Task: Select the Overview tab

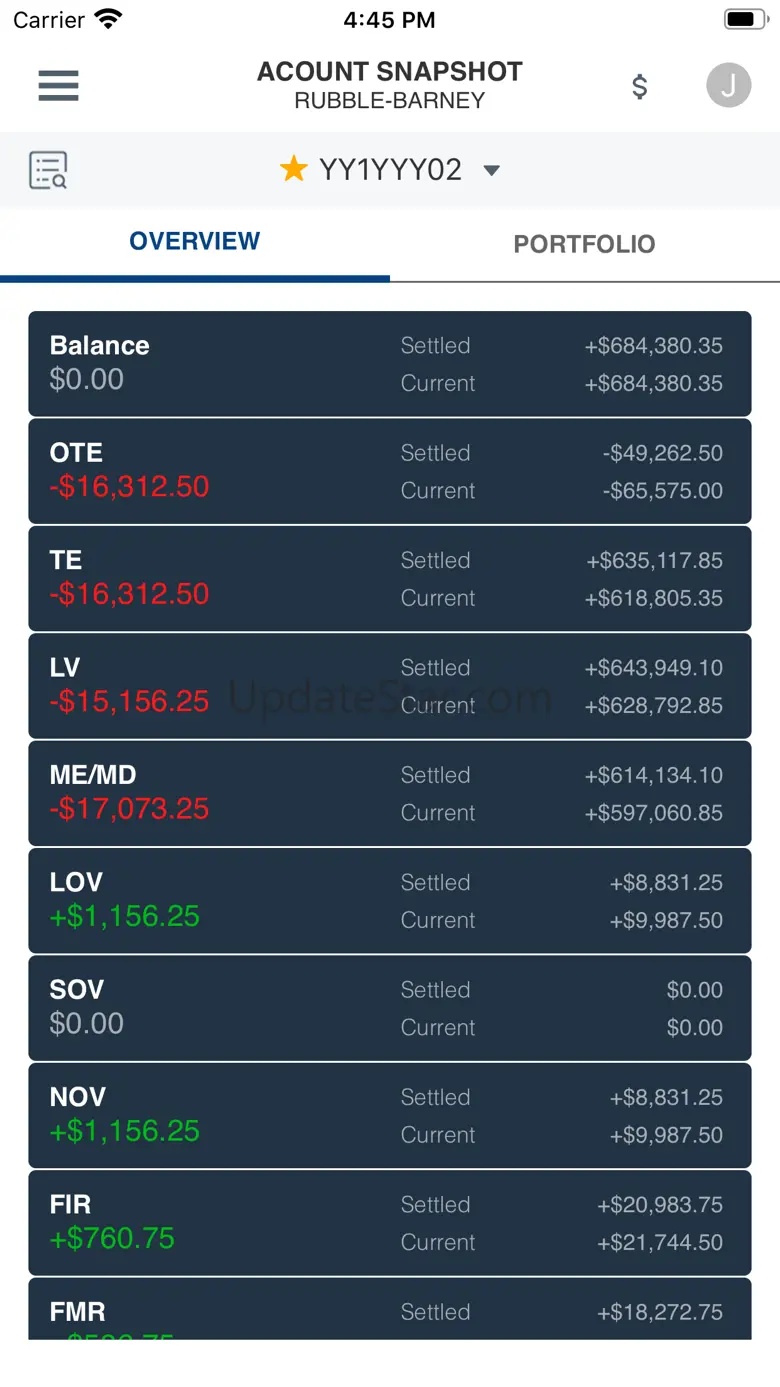Action: pos(195,241)
